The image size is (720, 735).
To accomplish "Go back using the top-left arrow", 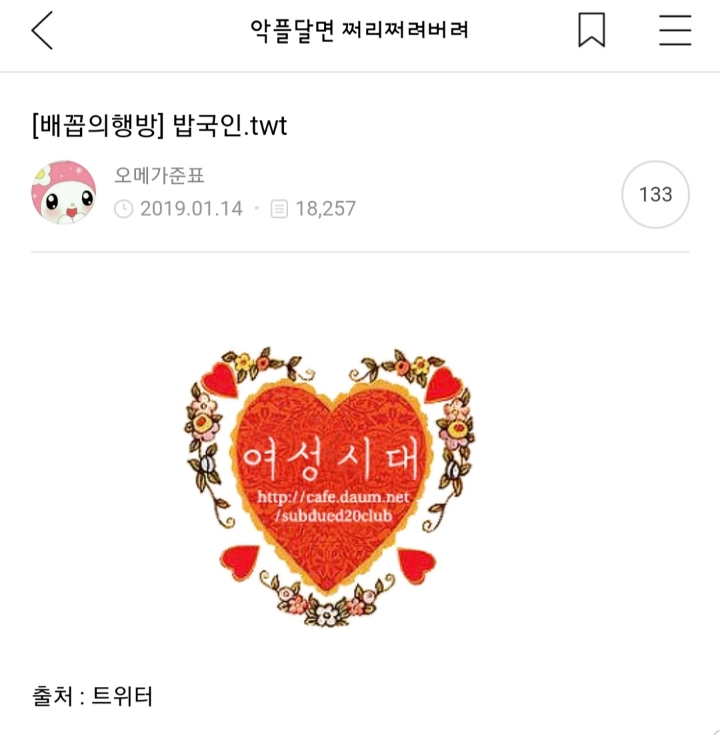I will click(42, 30).
